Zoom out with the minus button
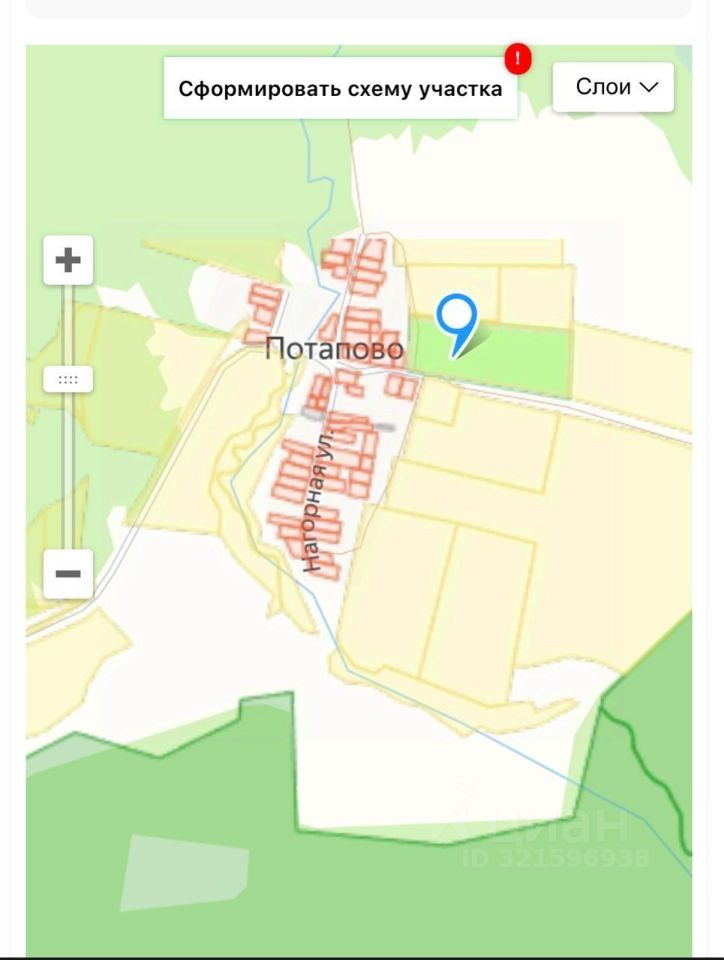 68,574
